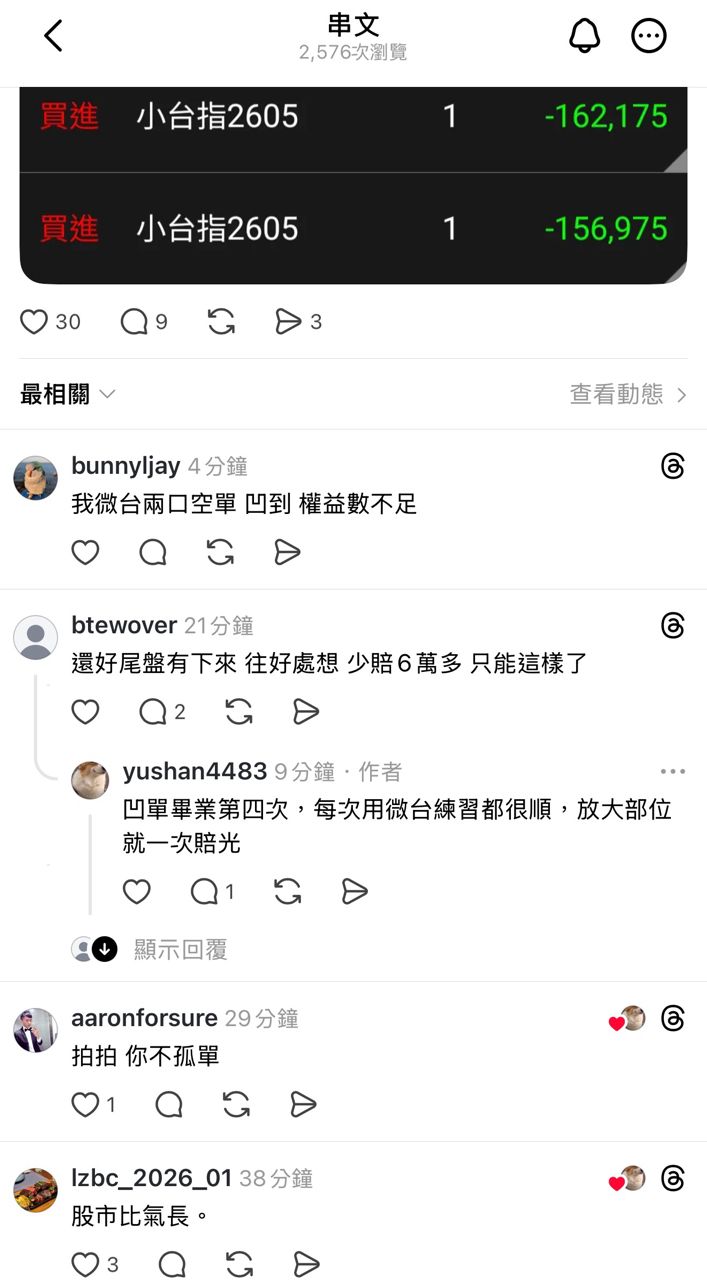Reply to lzbc_2026_01's comment

tap(172, 1265)
